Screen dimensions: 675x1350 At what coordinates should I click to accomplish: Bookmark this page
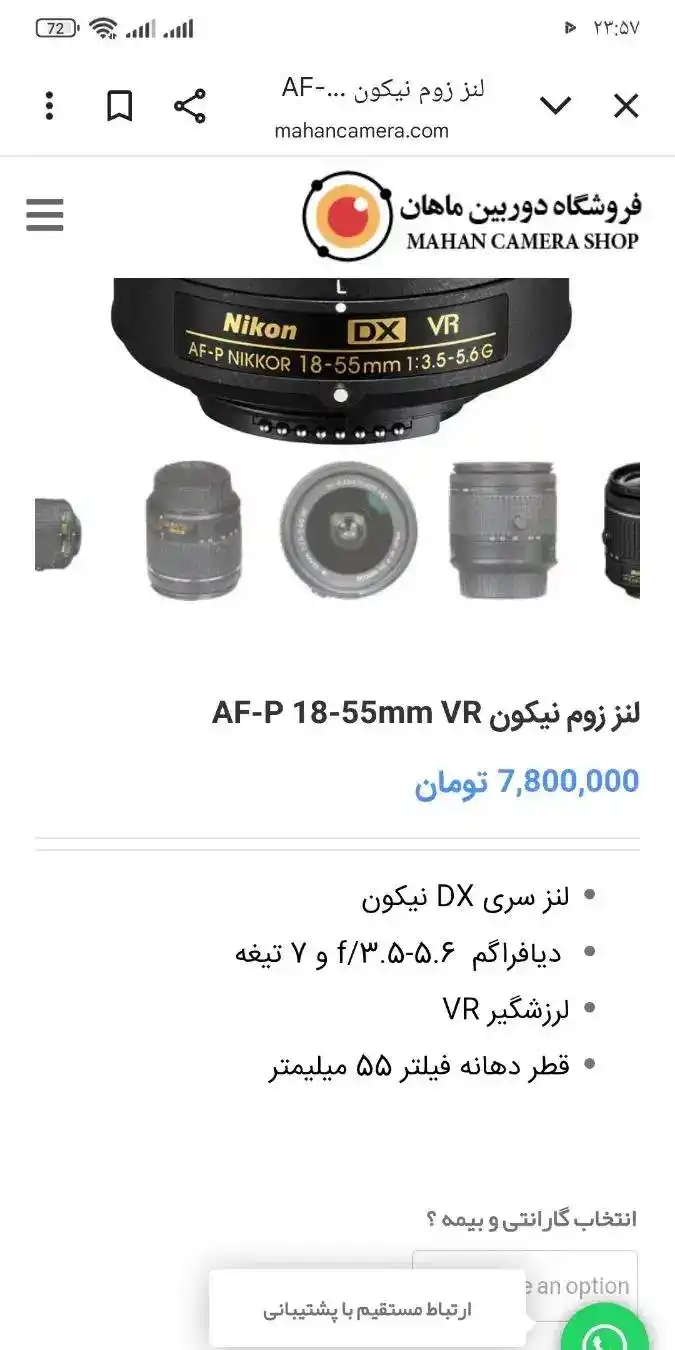[x=119, y=105]
